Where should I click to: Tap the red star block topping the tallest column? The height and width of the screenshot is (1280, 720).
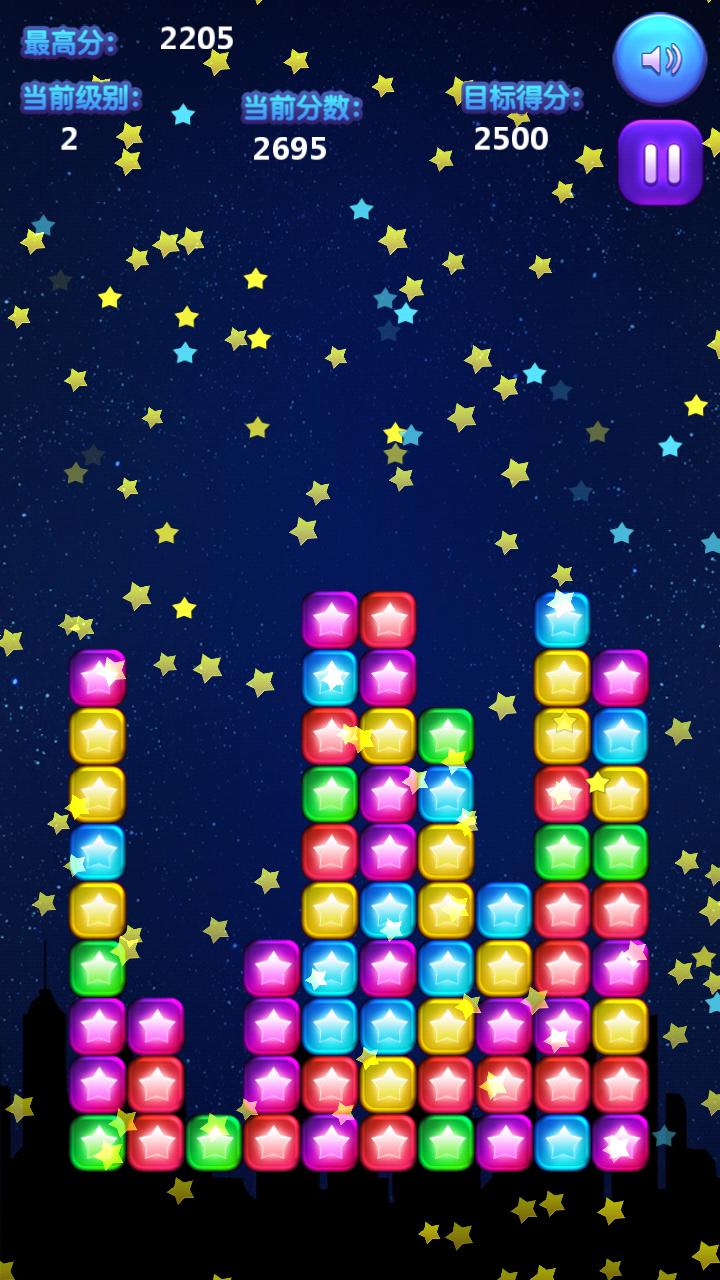coord(388,620)
